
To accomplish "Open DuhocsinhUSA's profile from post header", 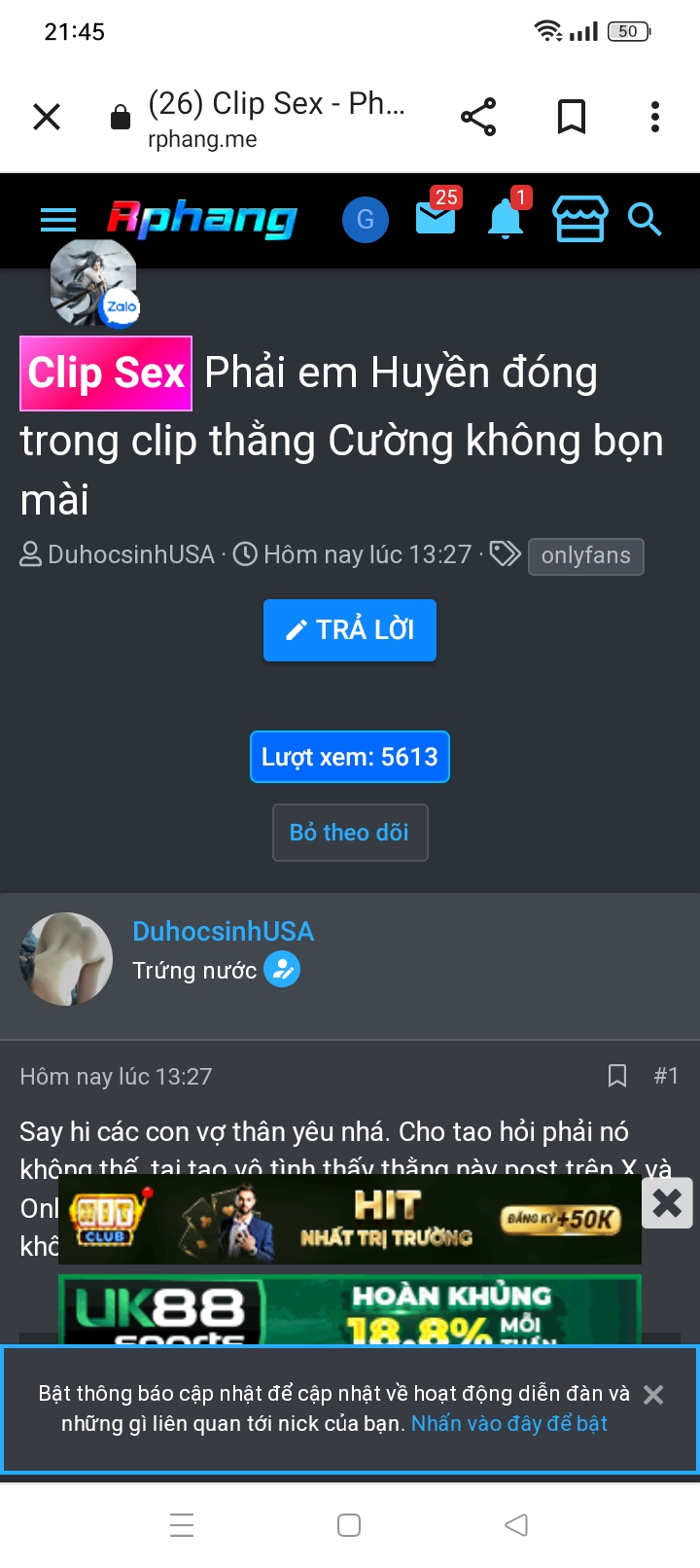I will 223,932.
